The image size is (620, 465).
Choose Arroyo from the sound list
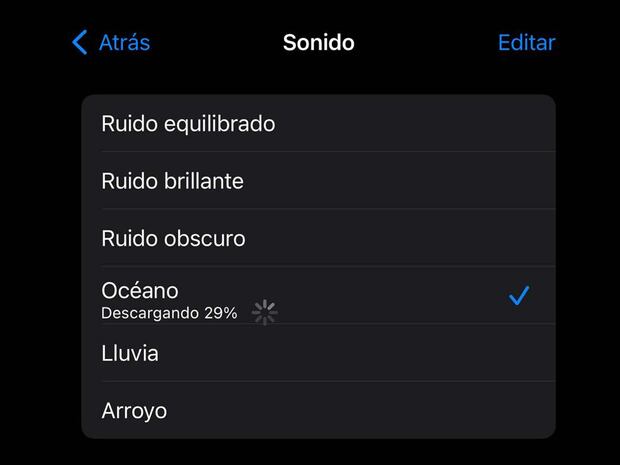(x=318, y=410)
